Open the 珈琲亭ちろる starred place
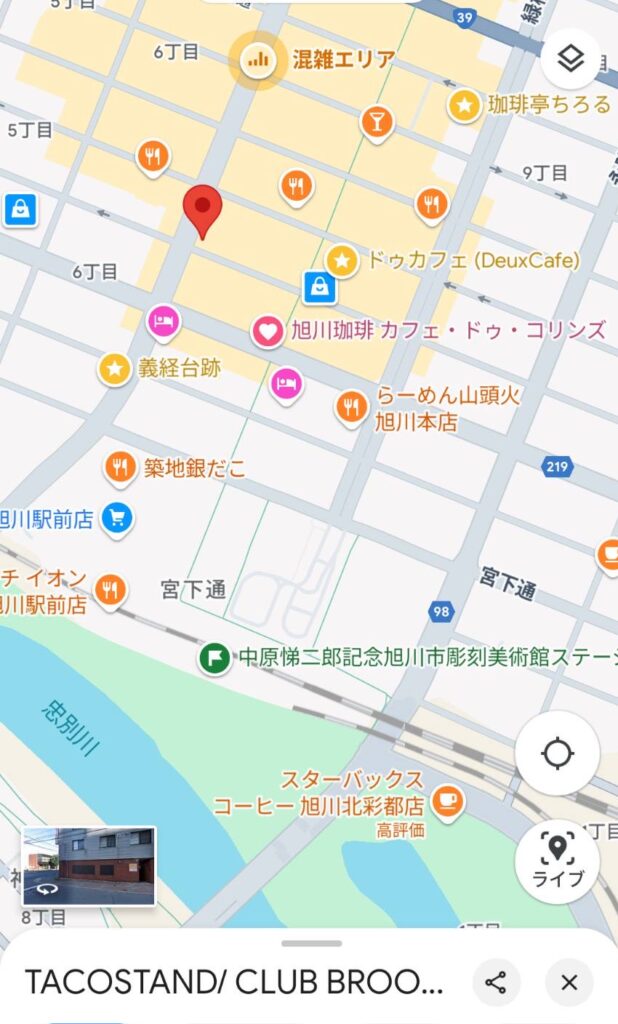Screen dimensions: 618x1024 pyautogui.click(x=464, y=104)
